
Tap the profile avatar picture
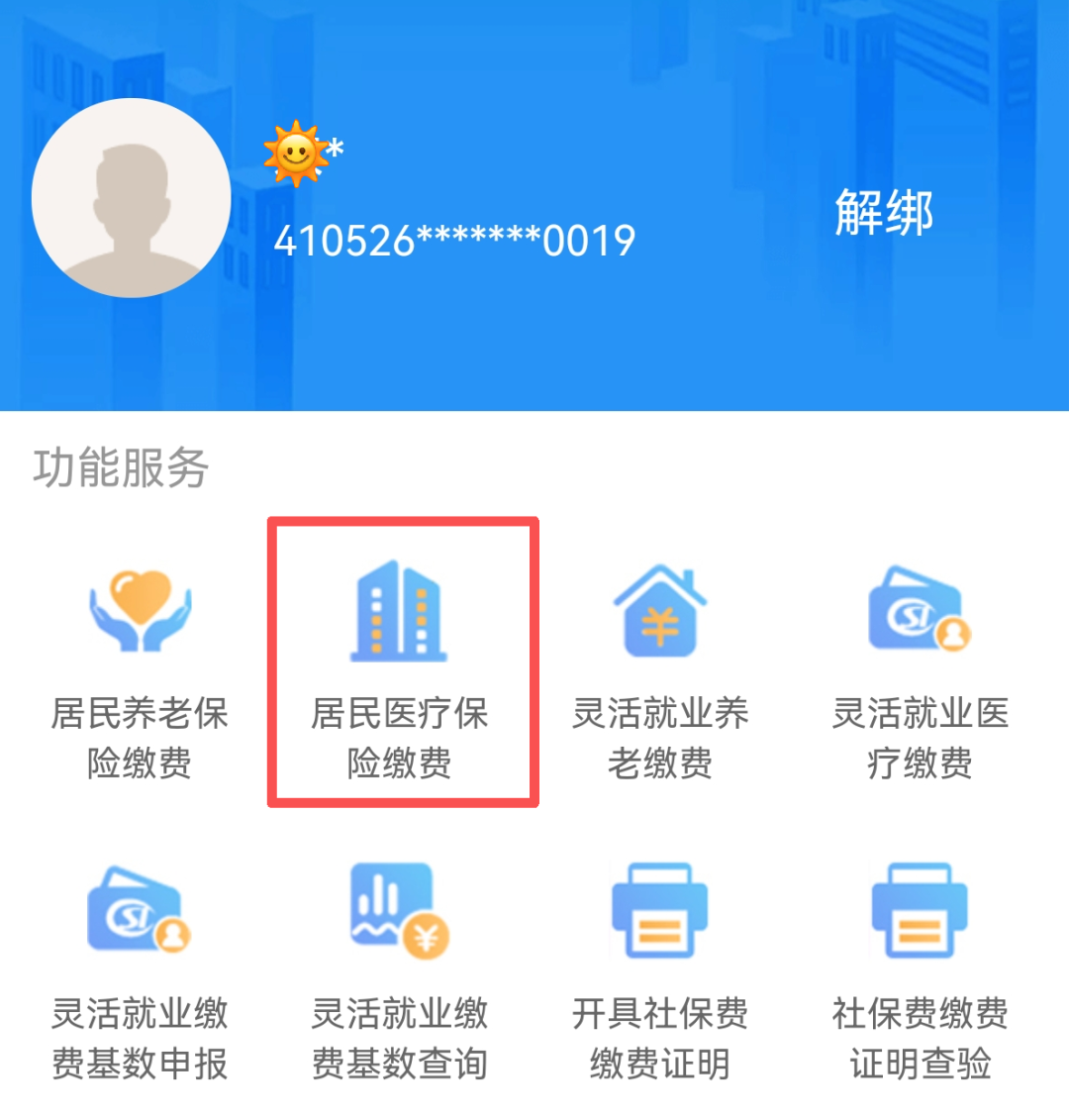click(132, 198)
